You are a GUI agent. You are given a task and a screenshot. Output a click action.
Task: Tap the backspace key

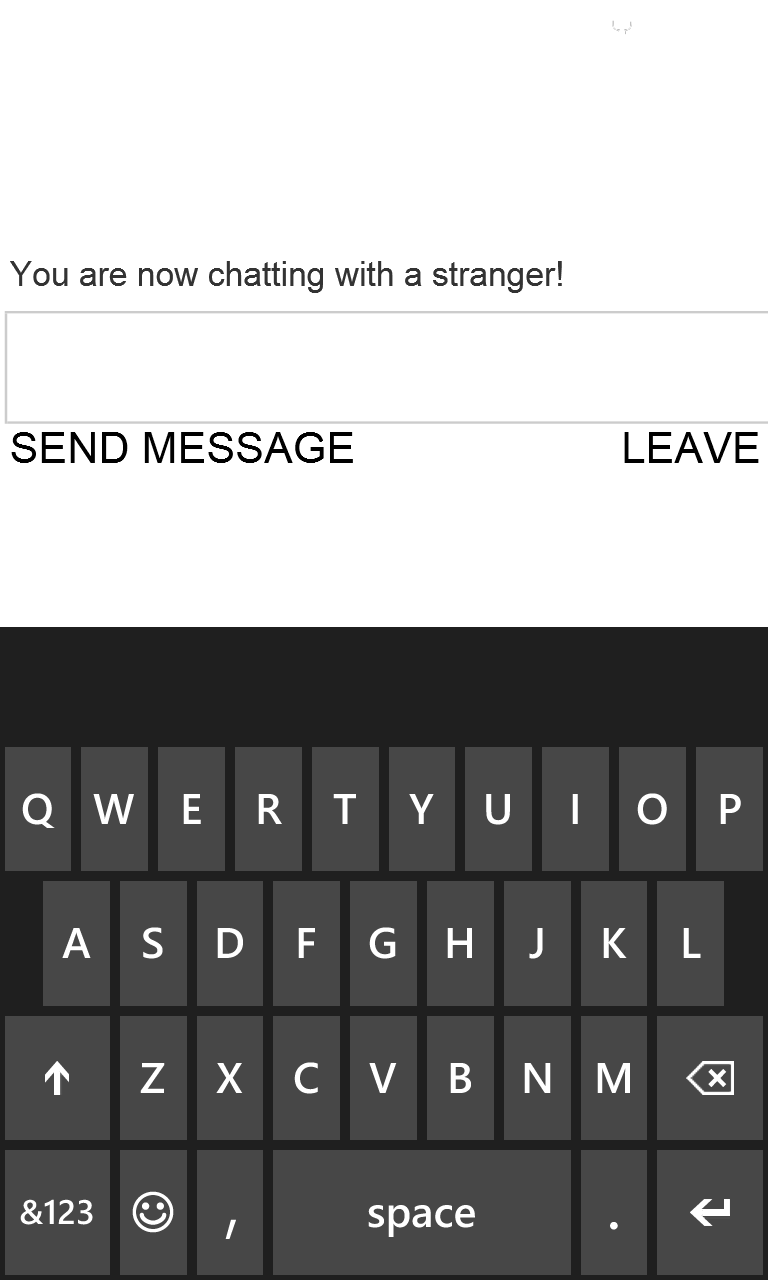(710, 1078)
